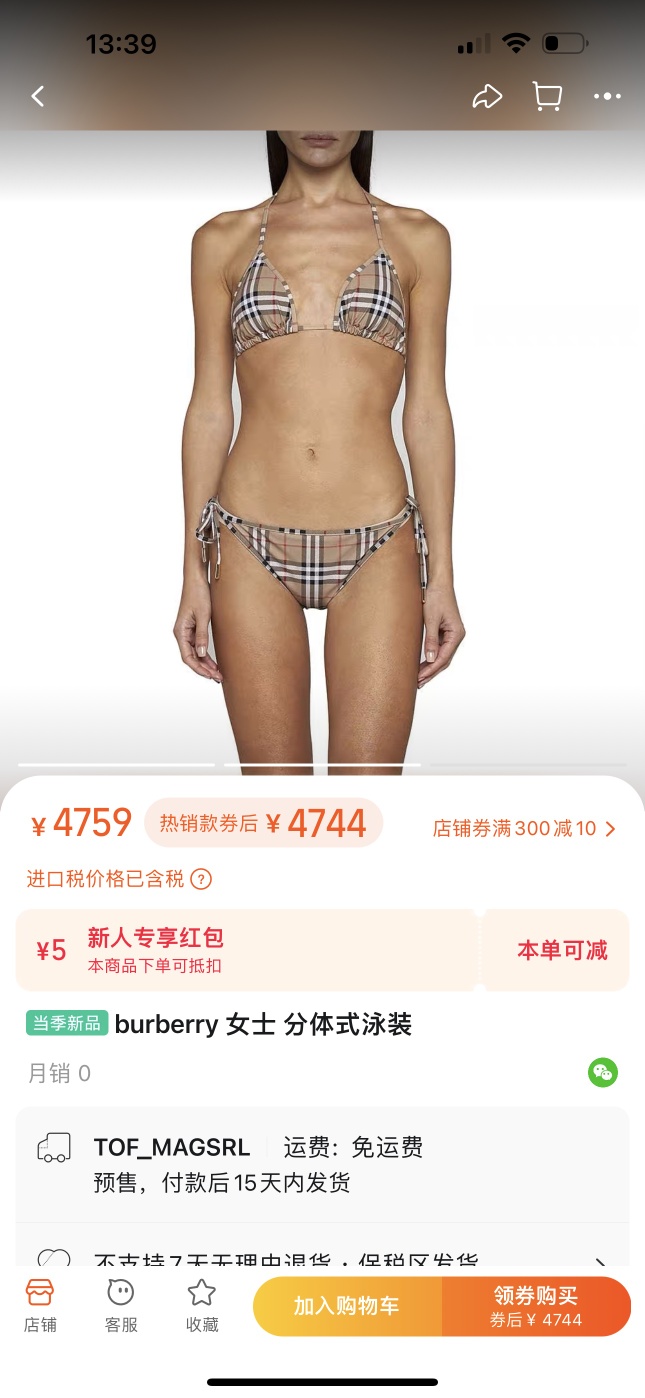Expand the 不支持7天无理由退货 policy row
Image resolution: width=645 pixels, height=1398 pixels.
tap(322, 1259)
